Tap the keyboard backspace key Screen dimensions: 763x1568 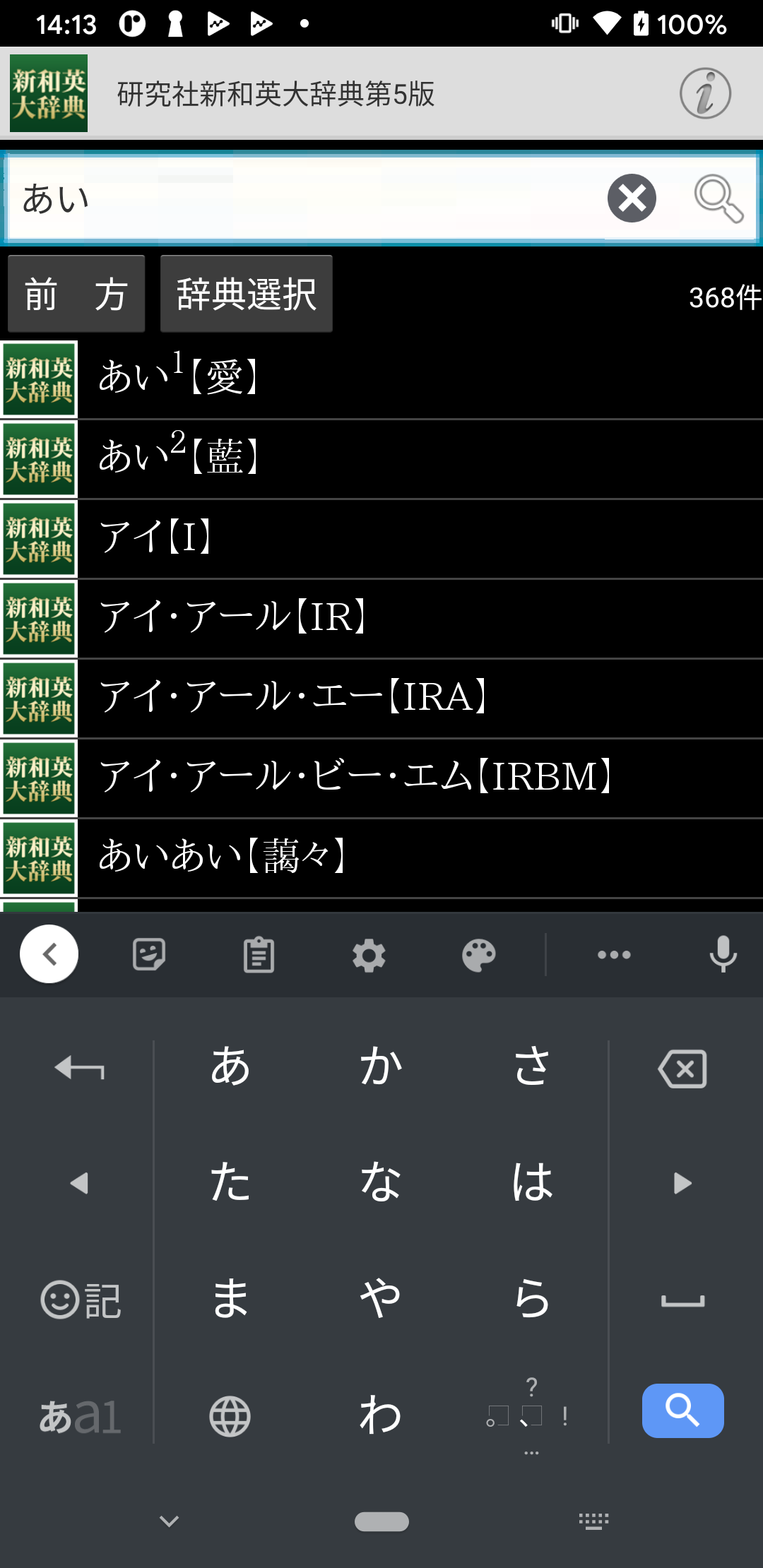point(682,1068)
